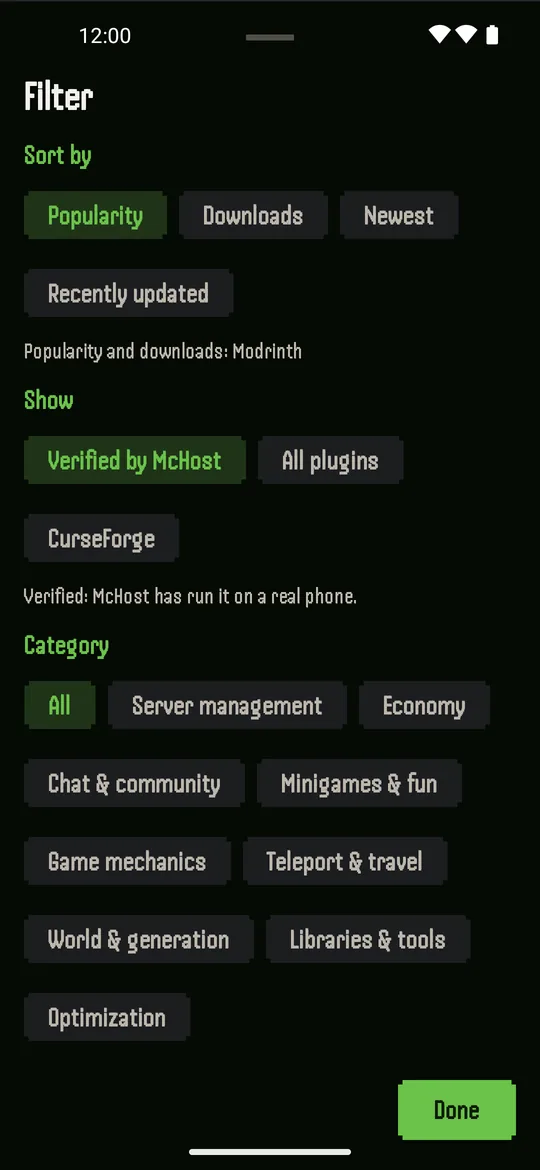Pick the Economy category
540x1170 pixels.
coord(424,705)
